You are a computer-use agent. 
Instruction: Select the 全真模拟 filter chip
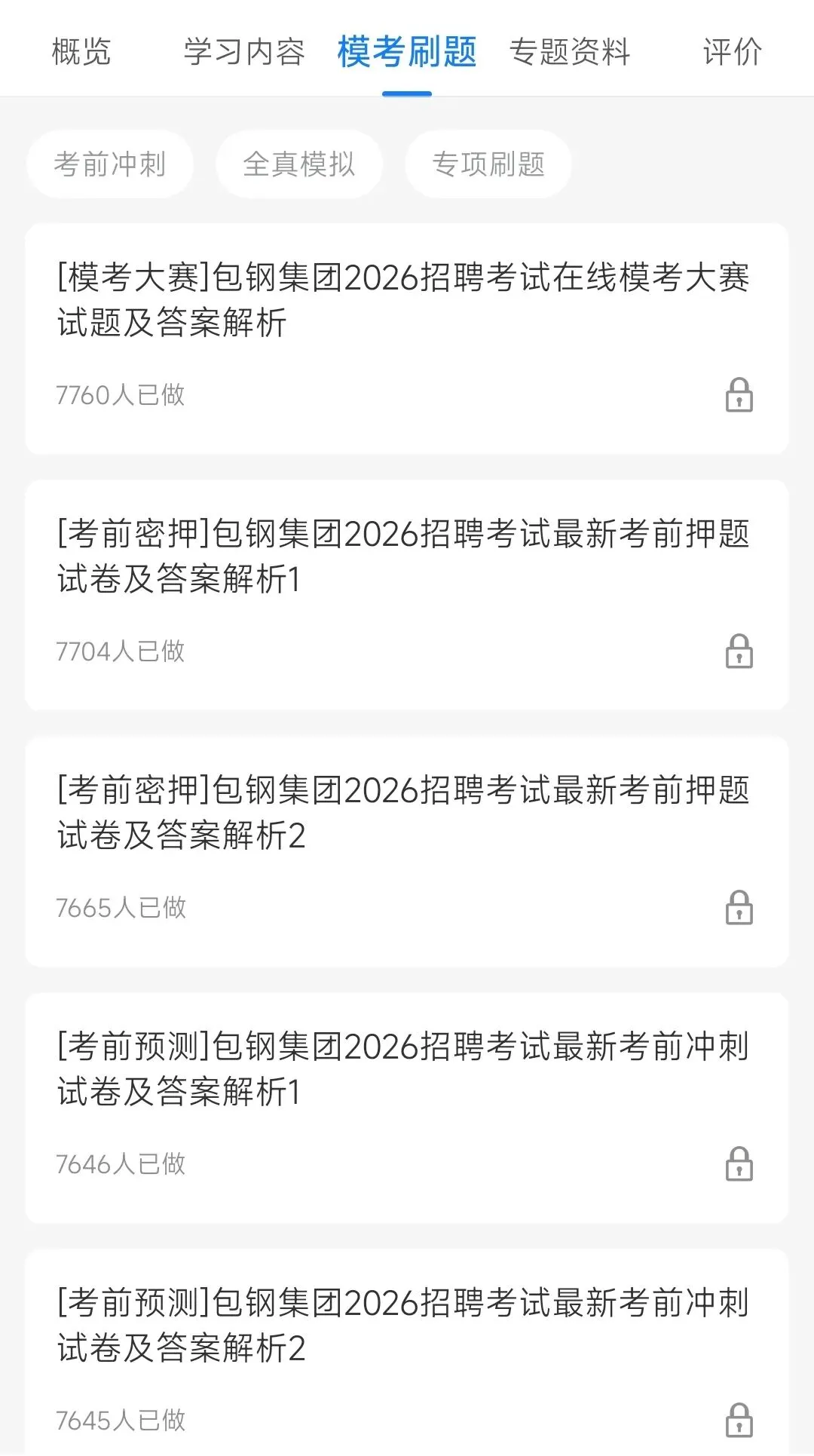tap(299, 164)
